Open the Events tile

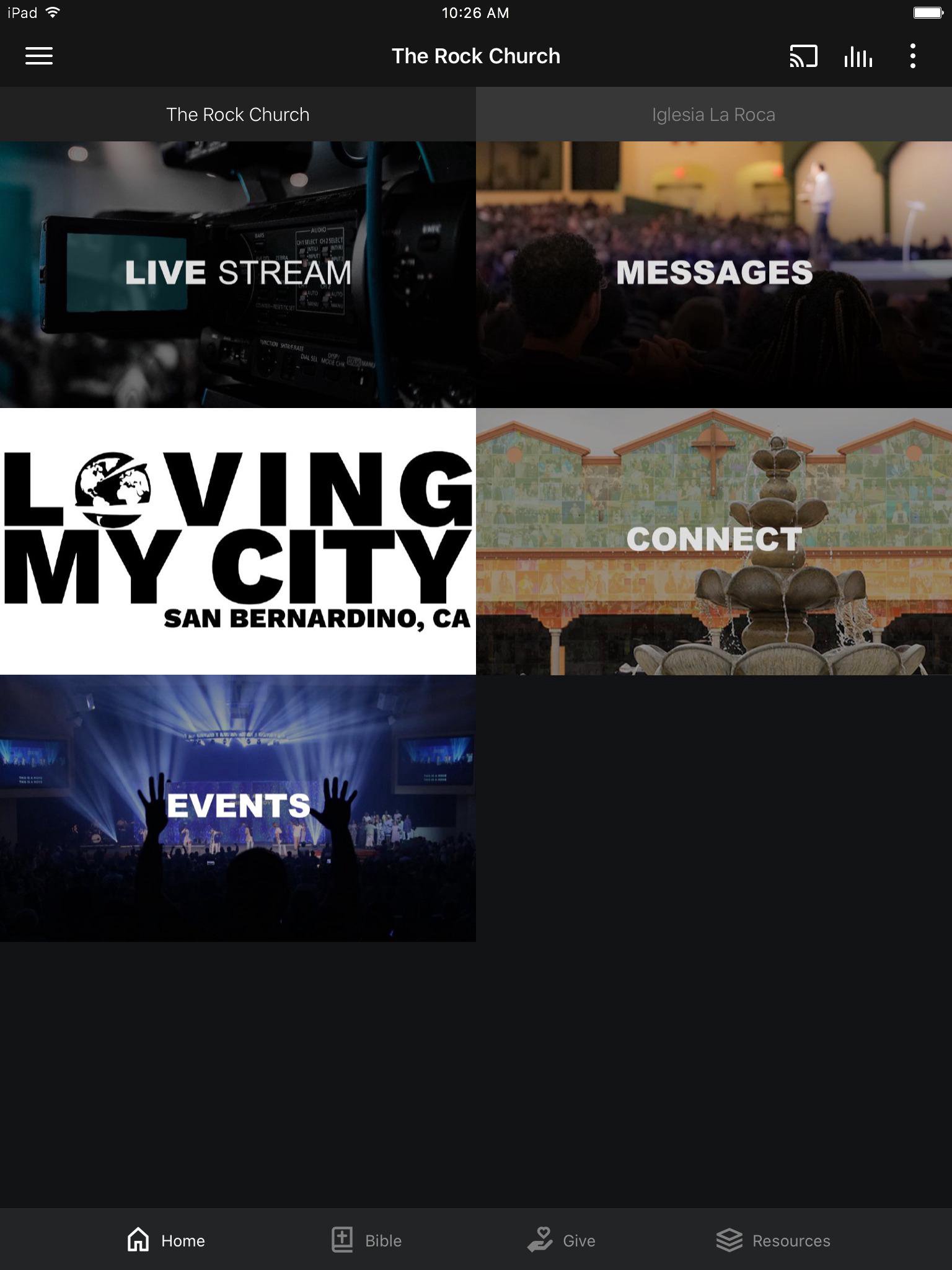click(238, 807)
